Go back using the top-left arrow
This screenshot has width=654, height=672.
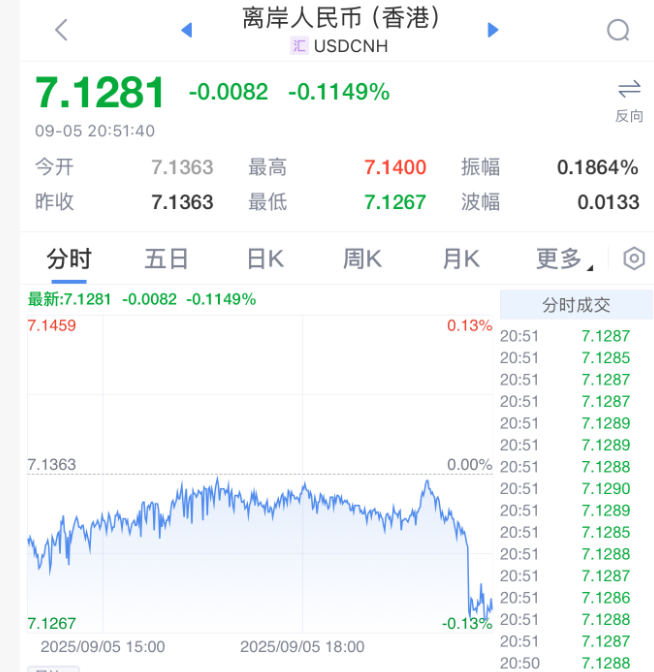pos(61,30)
